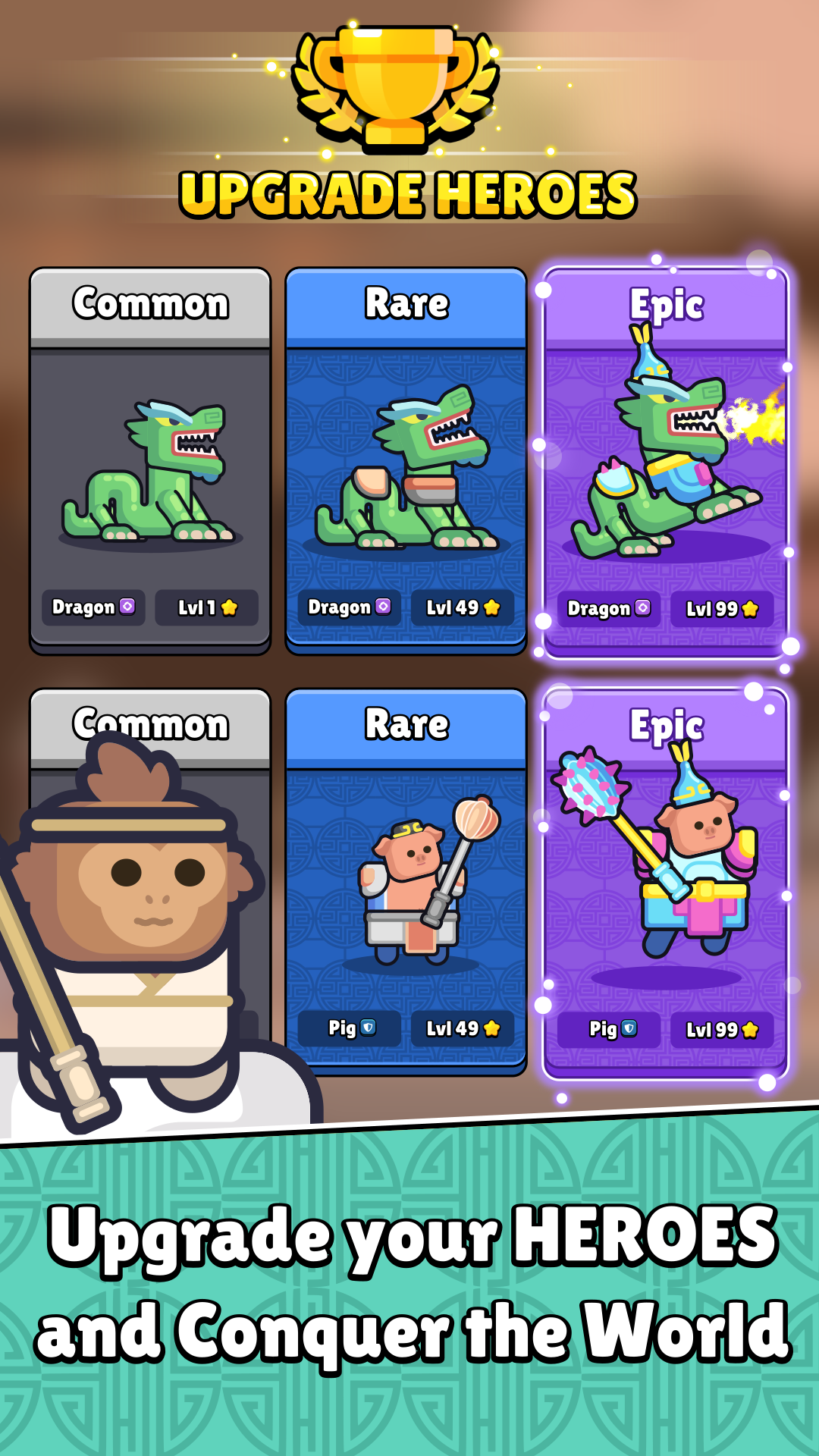
Task: Toggle the Lvl 1 badge on the Common Dragon
Action: (206, 607)
